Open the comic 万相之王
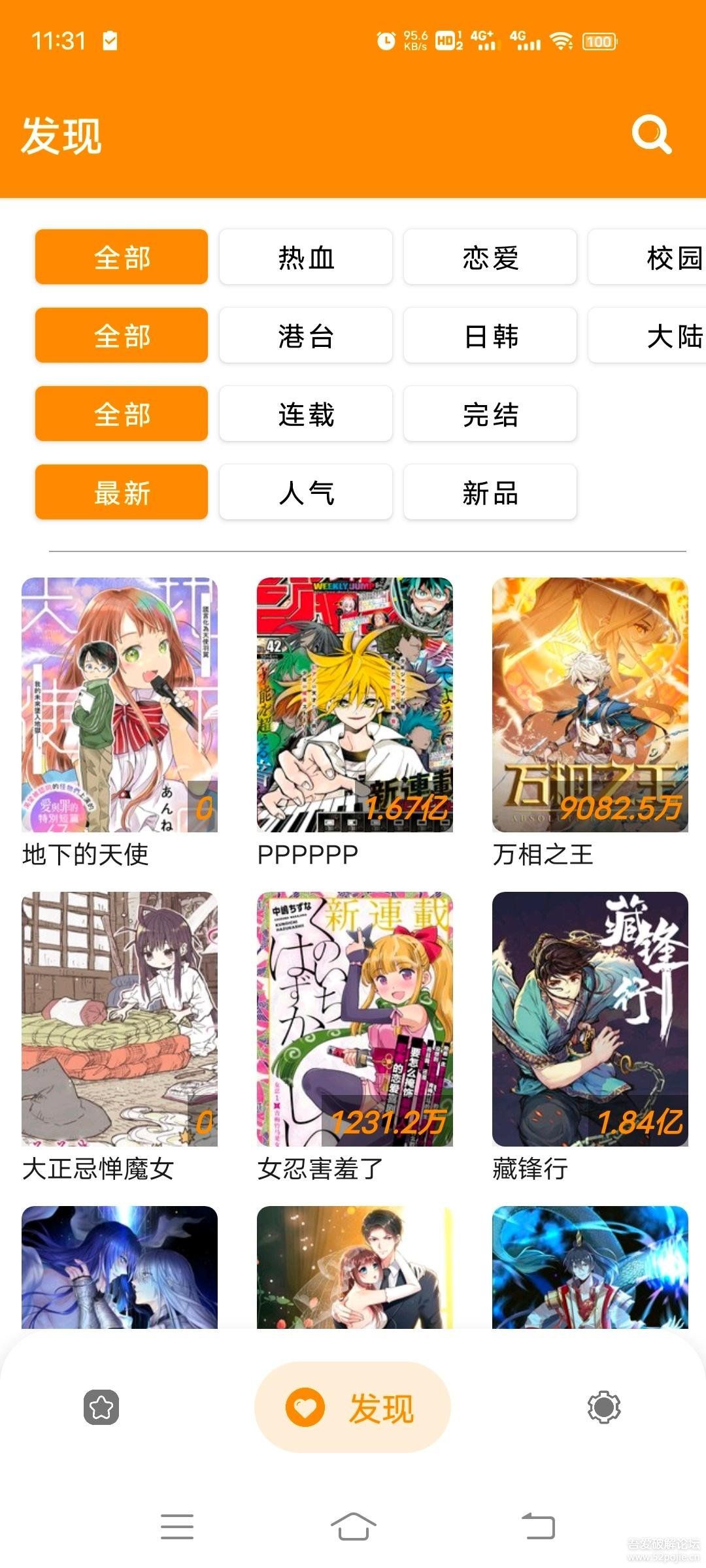The width and height of the screenshot is (706, 1568). [590, 704]
